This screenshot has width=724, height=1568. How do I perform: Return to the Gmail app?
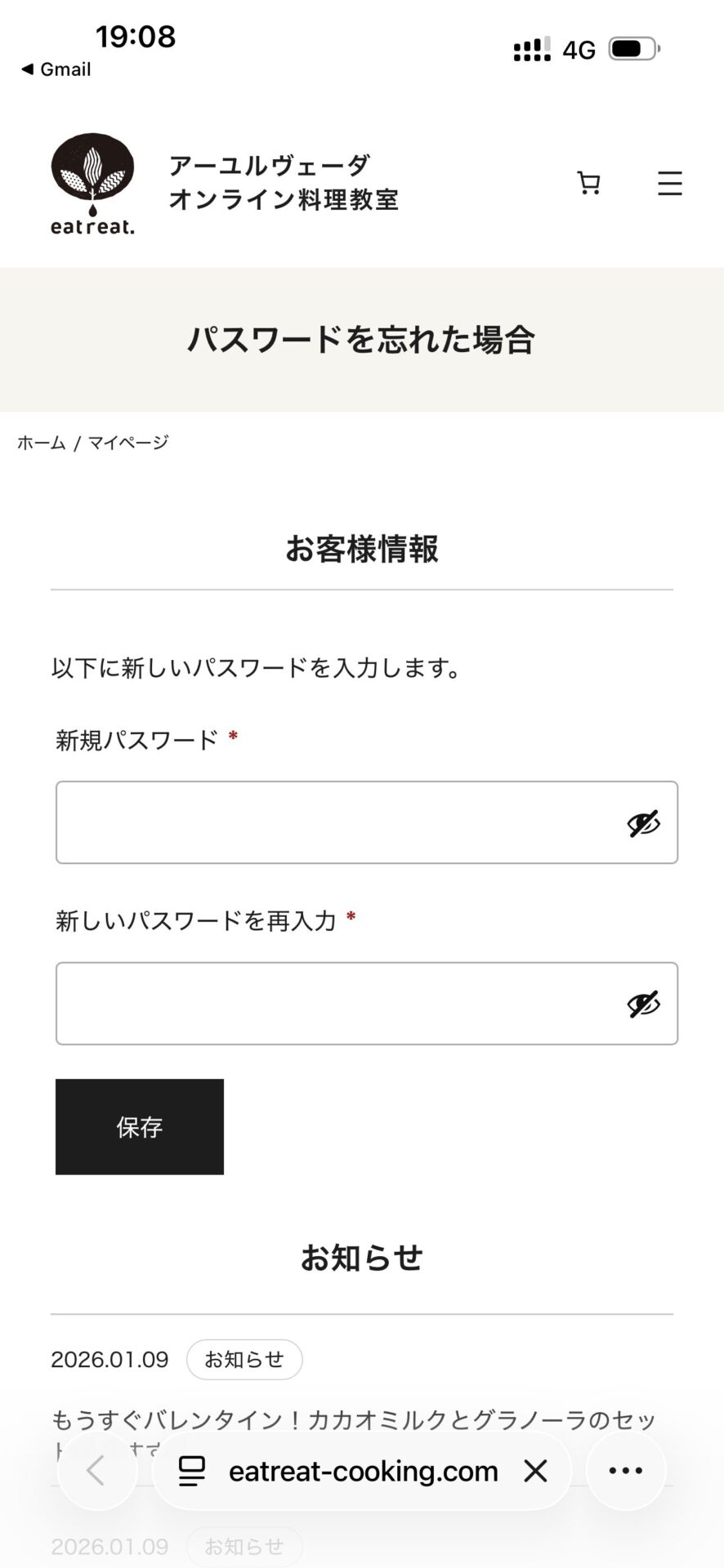click(x=56, y=69)
